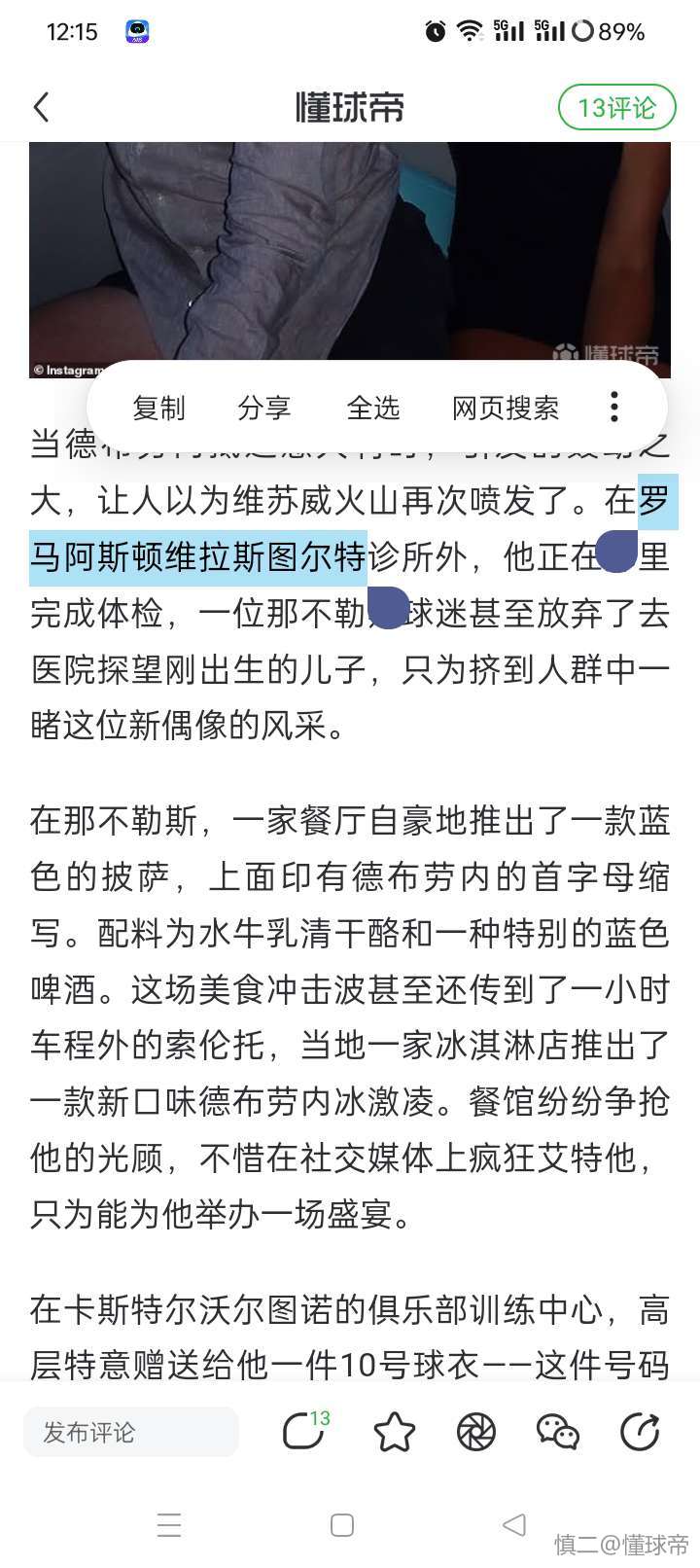This screenshot has width=700, height=1568.
Task: Open the comment bubble icon with 13 badge
Action: (303, 1431)
